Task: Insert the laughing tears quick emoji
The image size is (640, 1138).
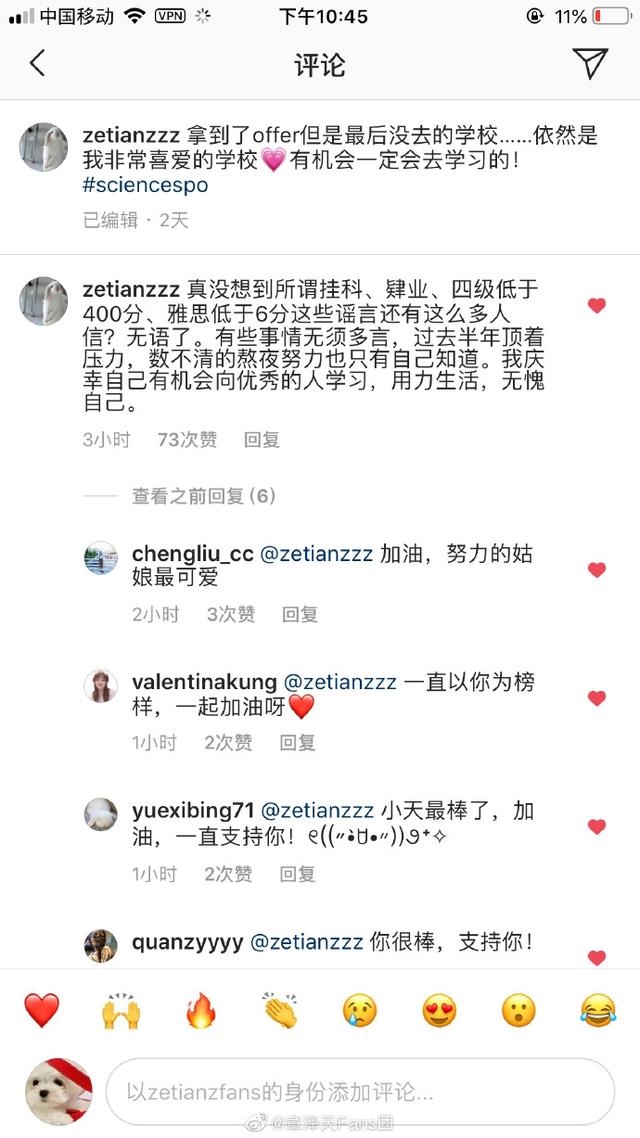Action: [x=598, y=1010]
